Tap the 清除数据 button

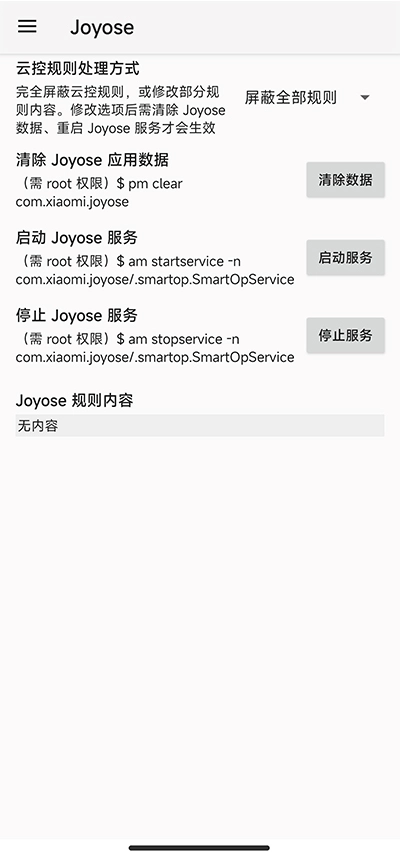coord(346,179)
